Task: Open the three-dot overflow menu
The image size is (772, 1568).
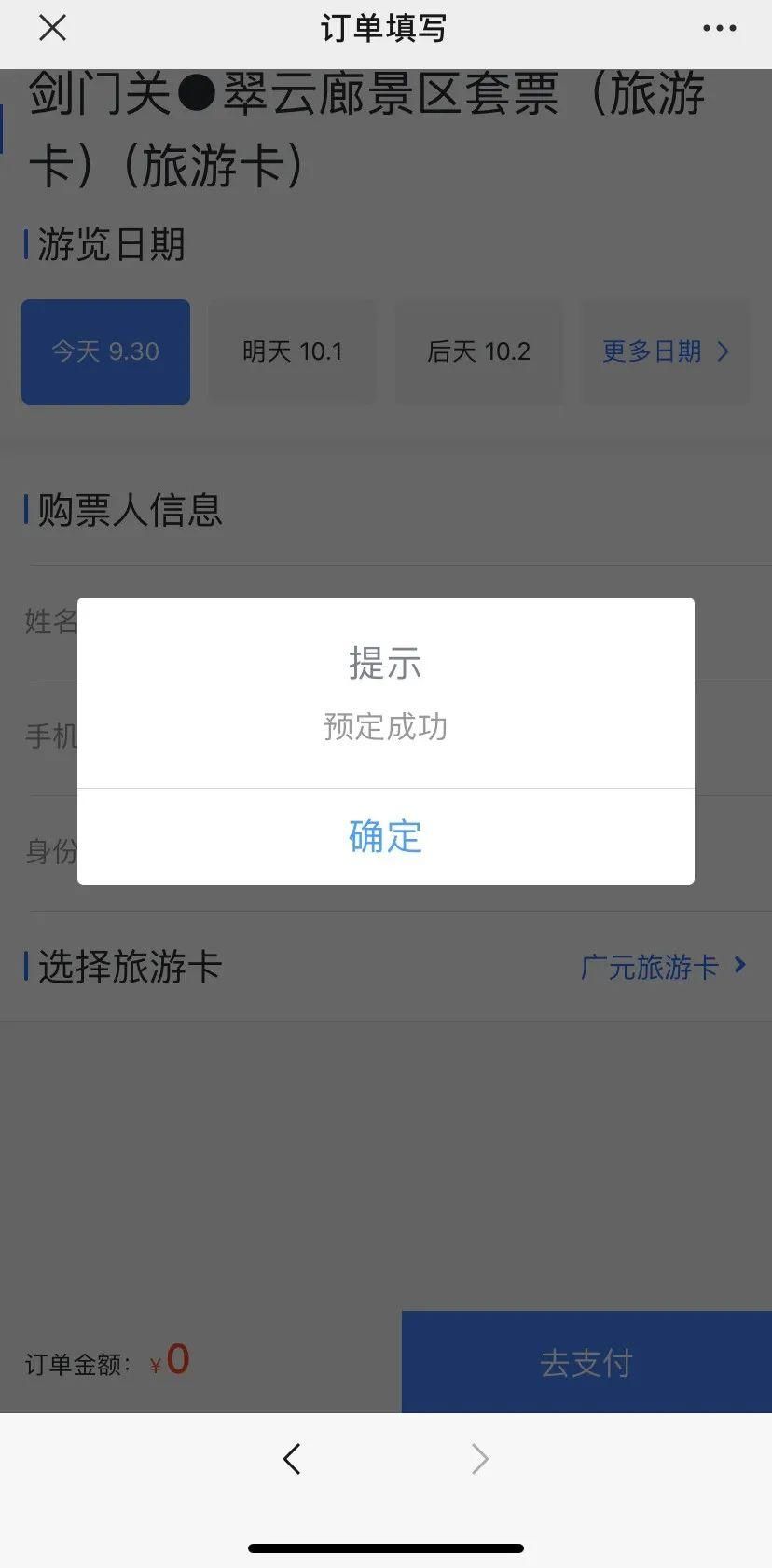Action: [x=719, y=28]
